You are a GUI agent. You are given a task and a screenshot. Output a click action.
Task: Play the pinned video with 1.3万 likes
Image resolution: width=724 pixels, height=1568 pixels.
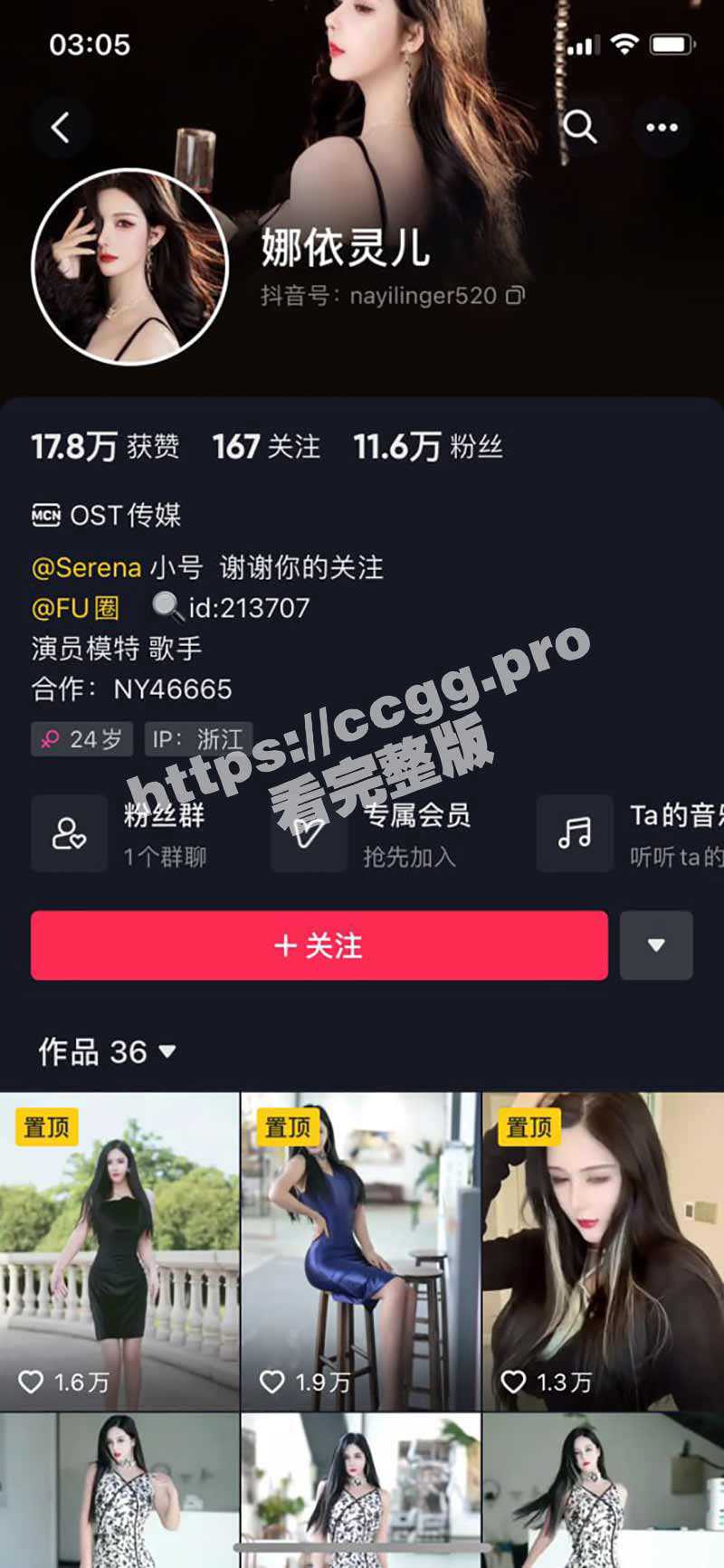coord(603,1250)
